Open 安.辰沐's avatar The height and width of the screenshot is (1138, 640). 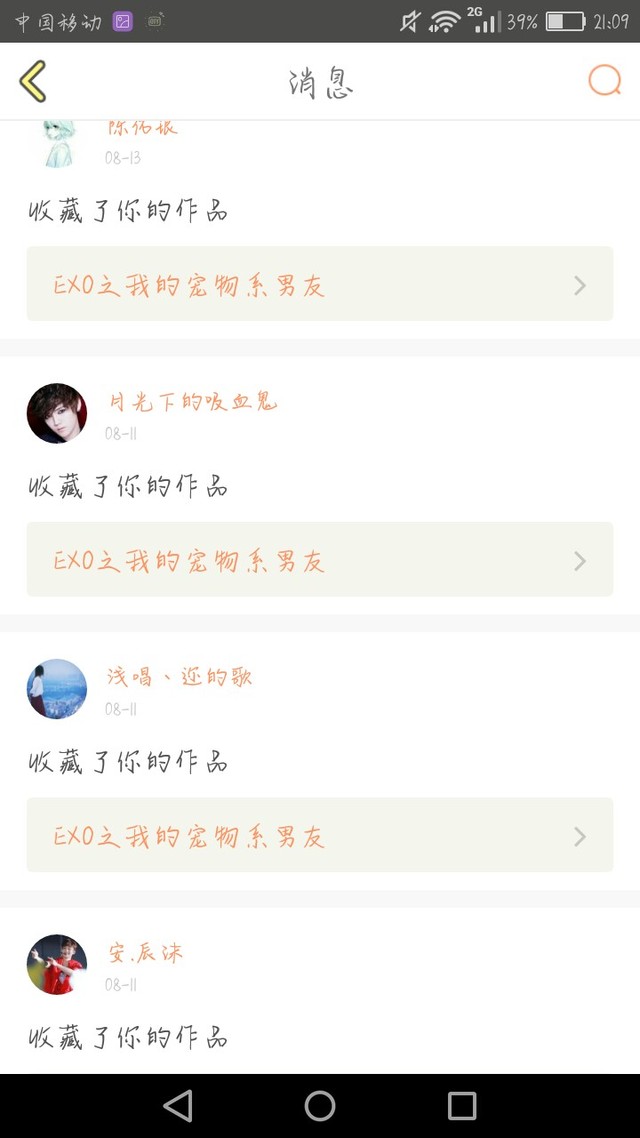57,964
